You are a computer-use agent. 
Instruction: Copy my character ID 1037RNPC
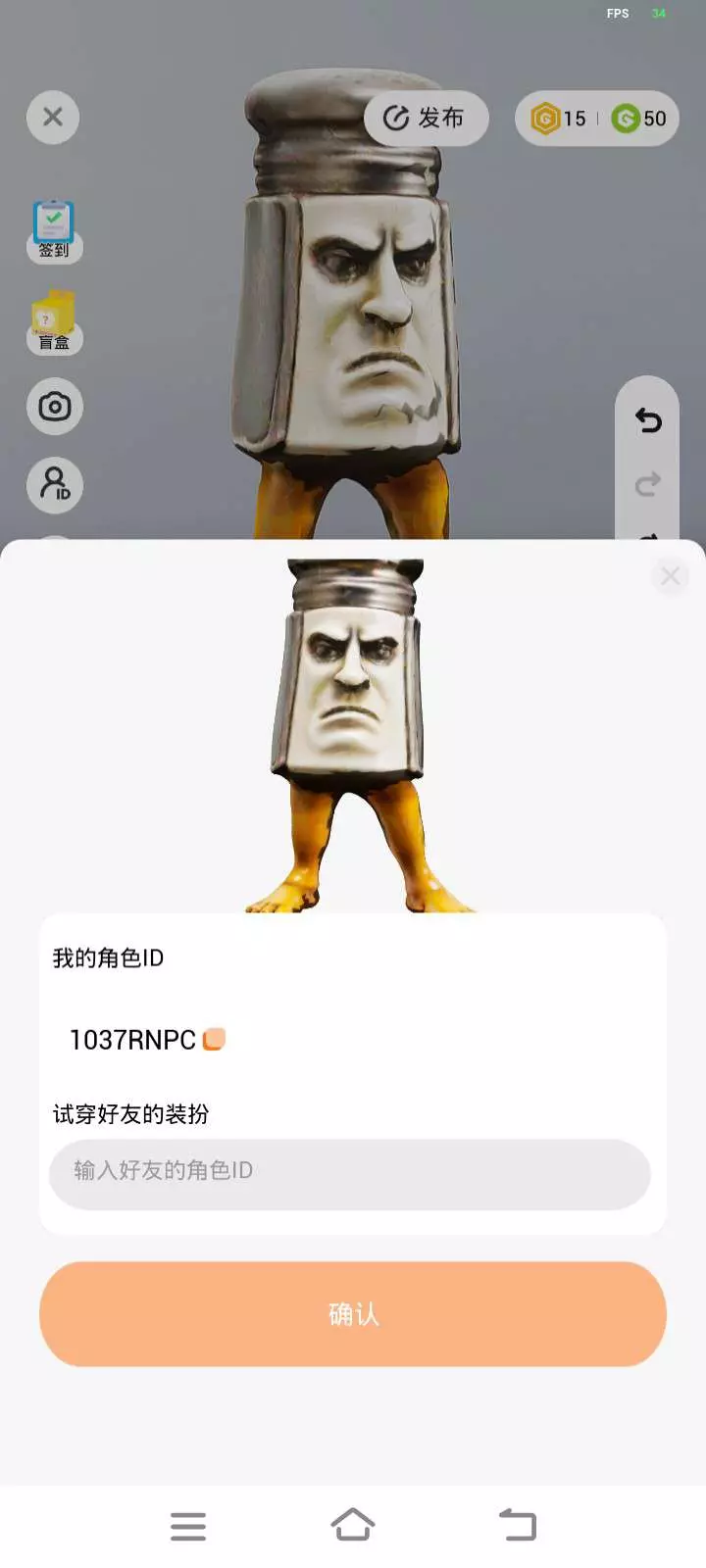(214, 1039)
